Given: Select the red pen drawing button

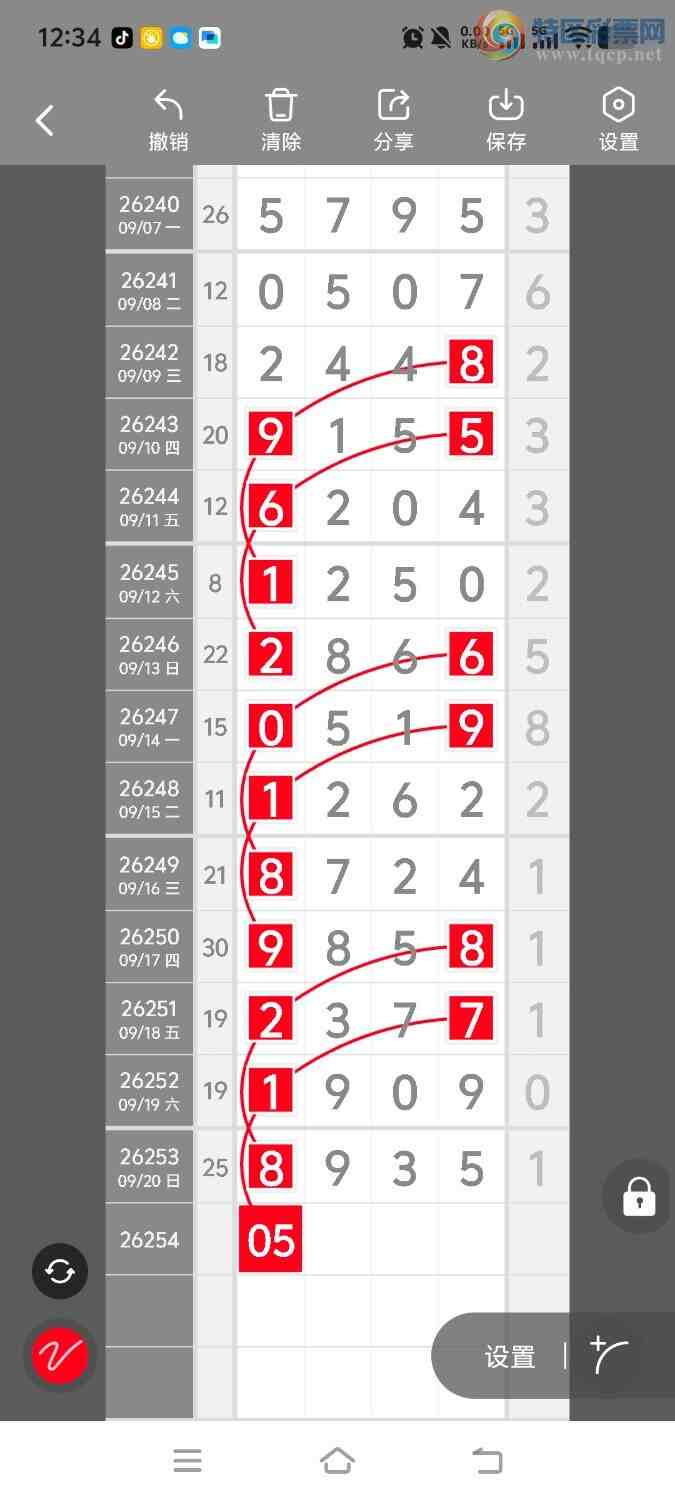Looking at the screenshot, I should [60, 1356].
